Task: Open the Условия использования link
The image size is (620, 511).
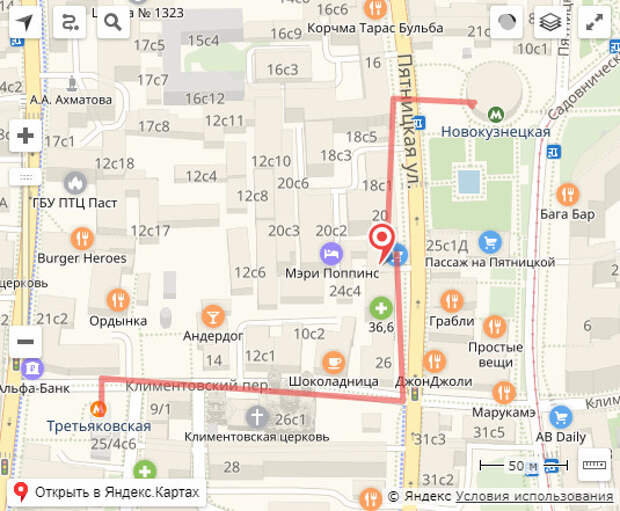Action: (x=534, y=496)
